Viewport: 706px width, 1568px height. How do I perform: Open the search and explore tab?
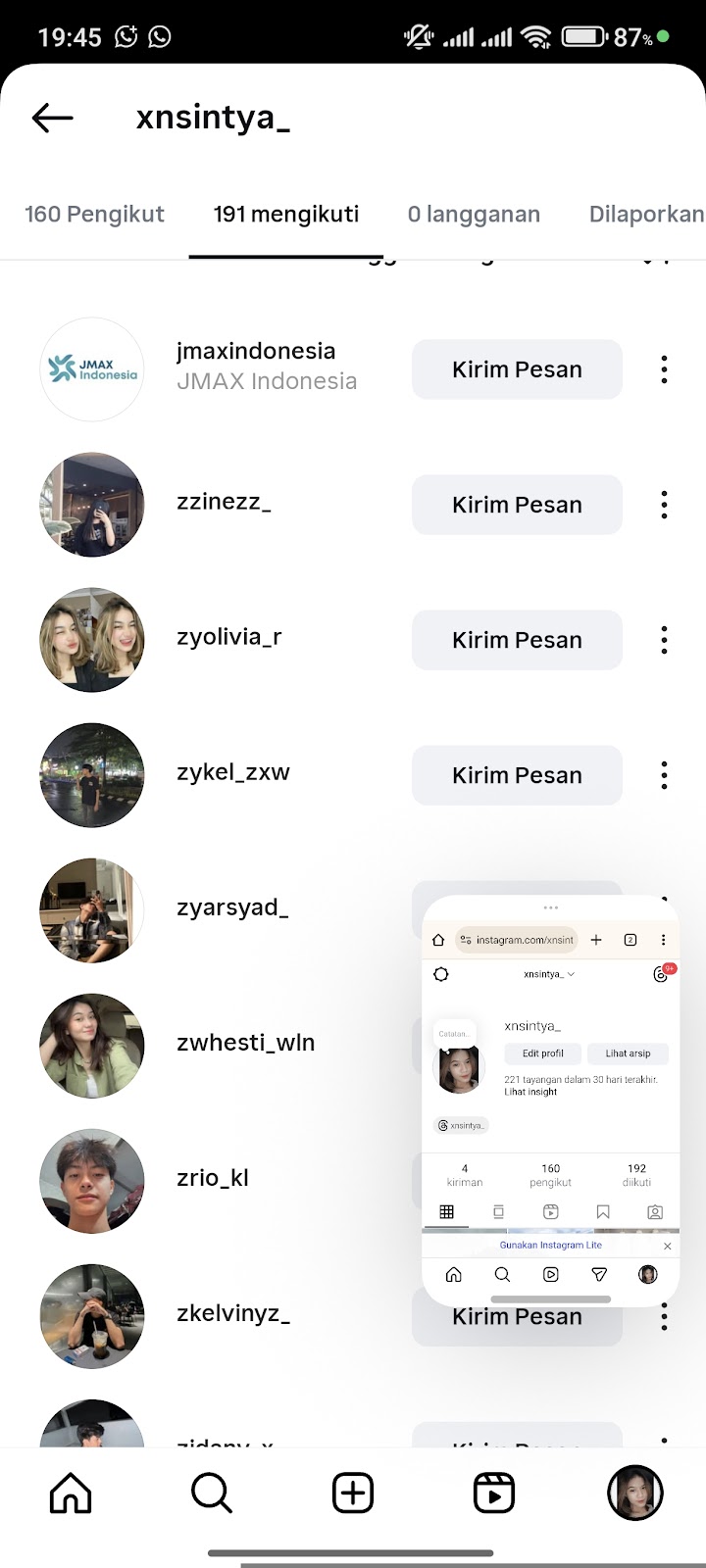[x=211, y=1494]
